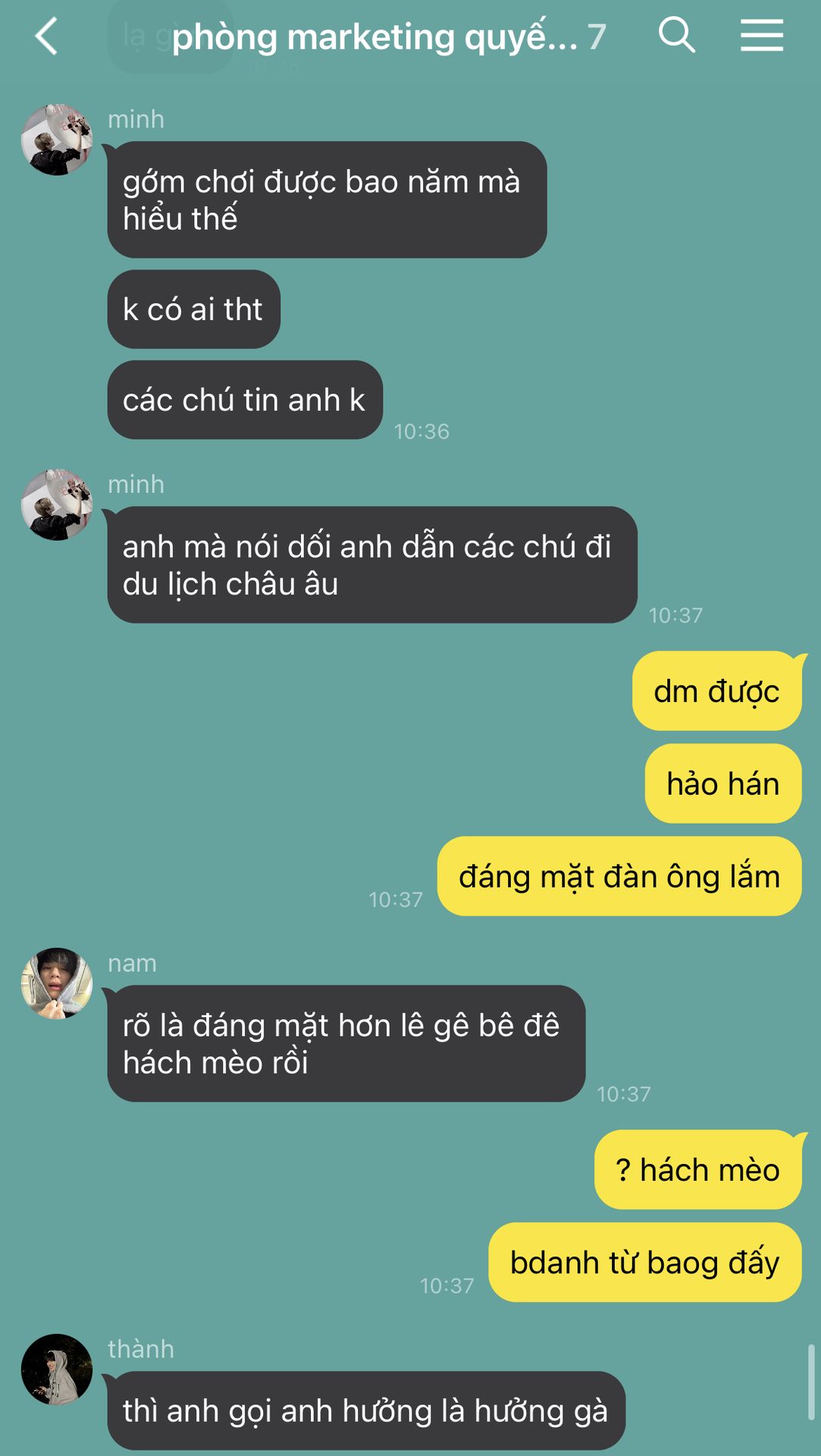Tap minh's avatar beside the "gớm chơi được" message
Image resolution: width=821 pixels, height=1456 pixels.
(57, 140)
